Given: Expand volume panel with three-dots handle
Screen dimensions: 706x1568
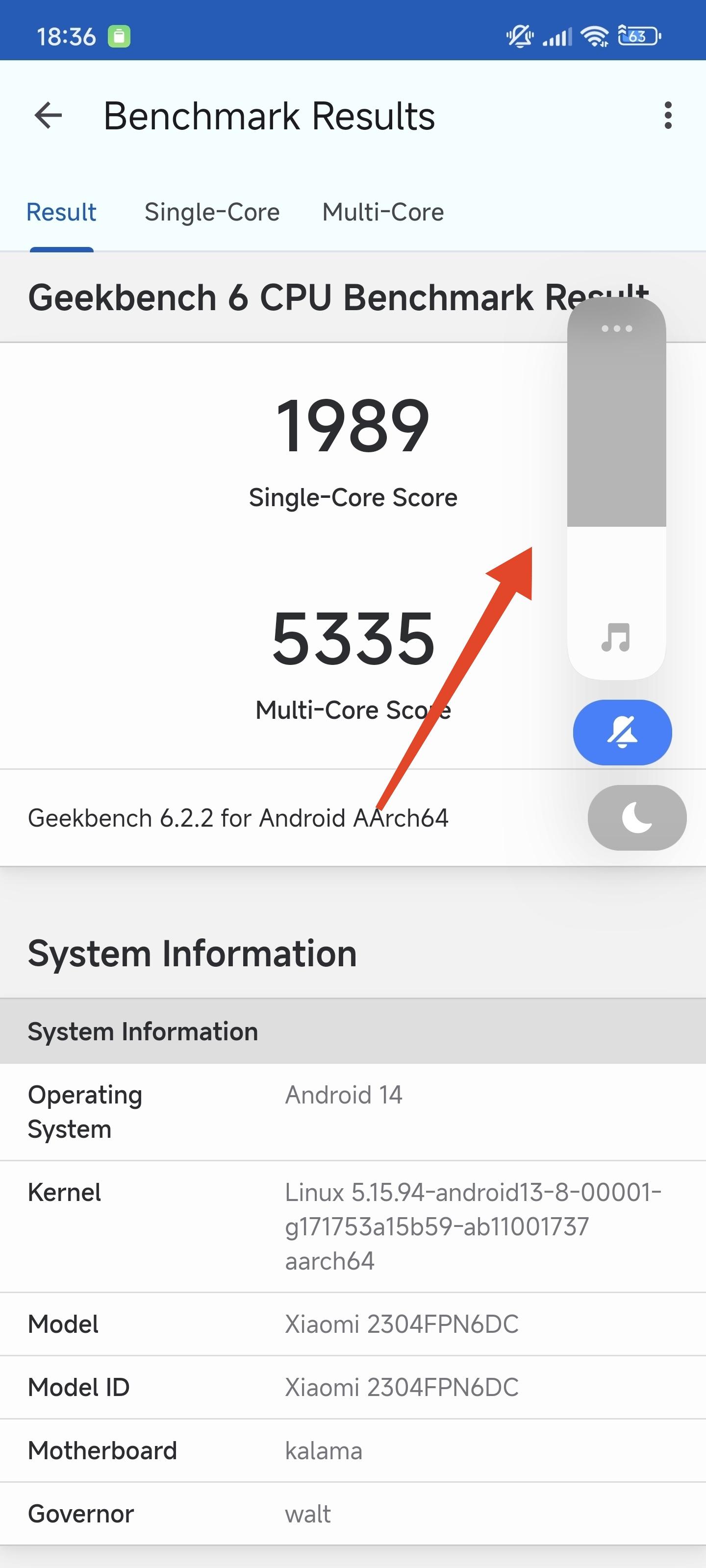Looking at the screenshot, I should click(x=616, y=329).
